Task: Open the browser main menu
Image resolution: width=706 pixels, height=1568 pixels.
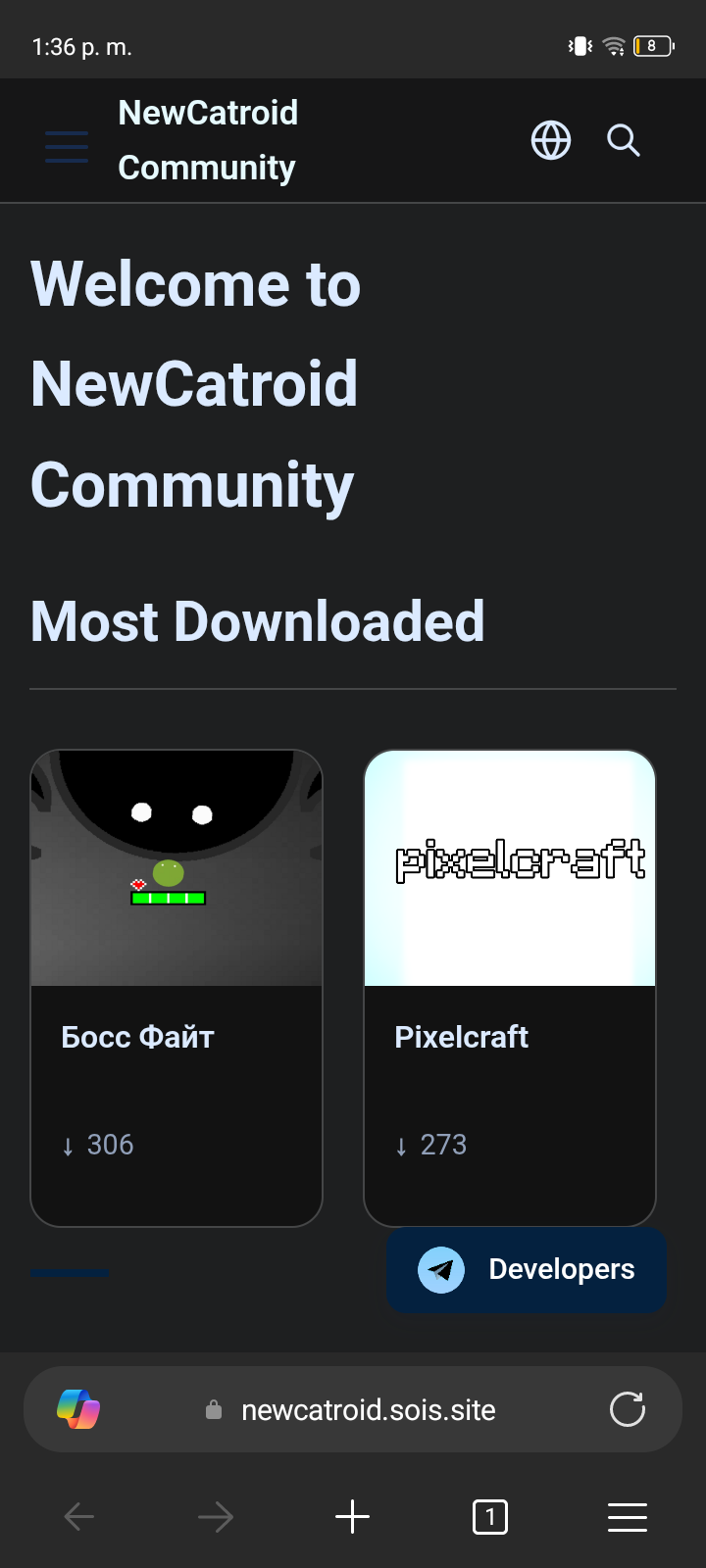Action: pos(628,1517)
